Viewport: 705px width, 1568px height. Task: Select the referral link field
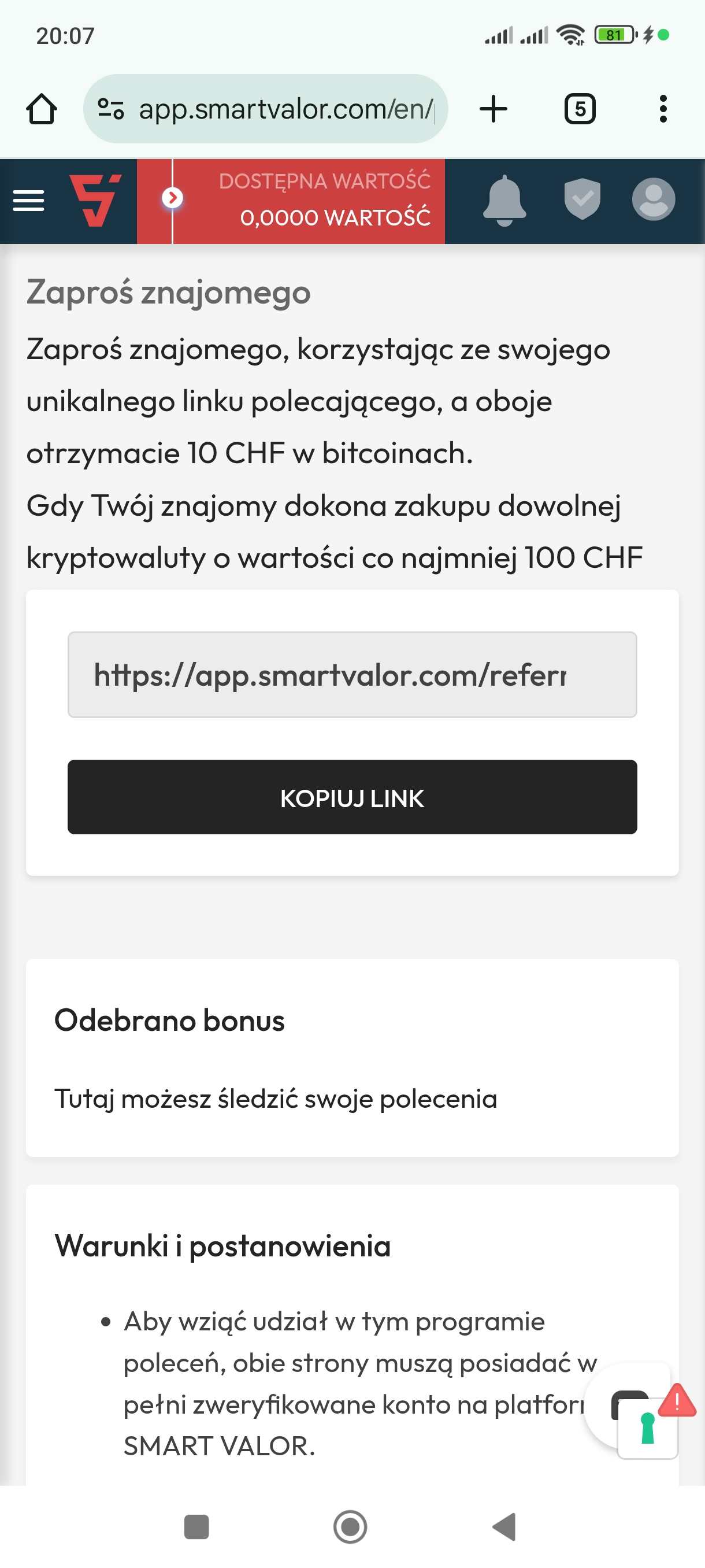tap(352, 674)
